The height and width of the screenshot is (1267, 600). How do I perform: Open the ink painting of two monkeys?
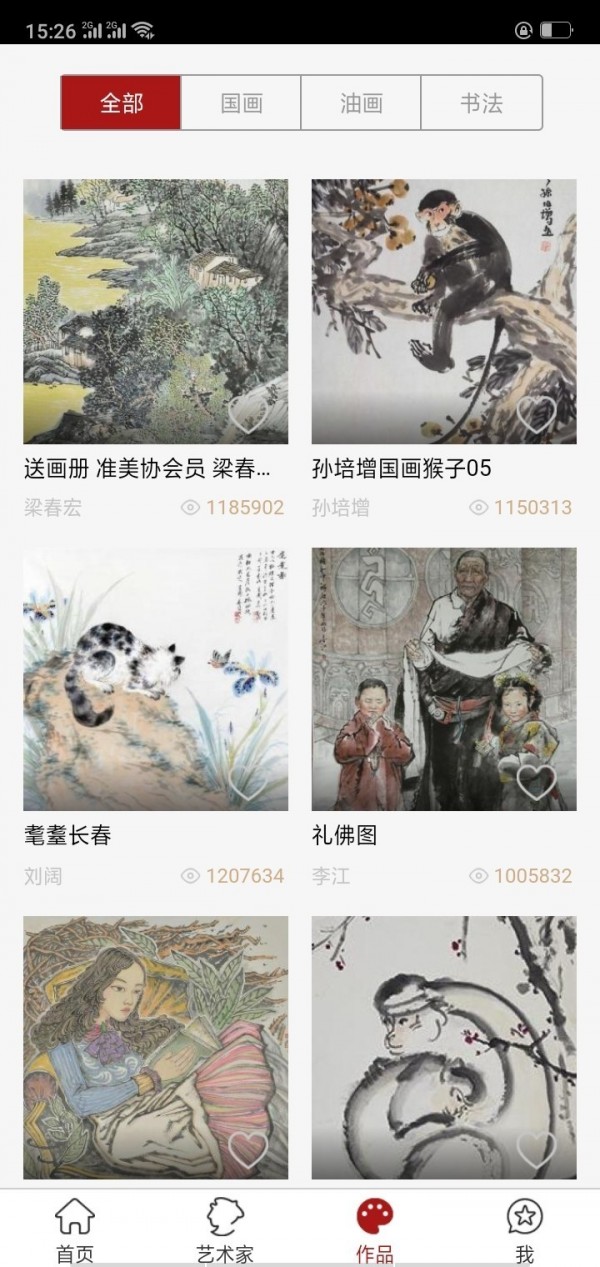tap(444, 1040)
